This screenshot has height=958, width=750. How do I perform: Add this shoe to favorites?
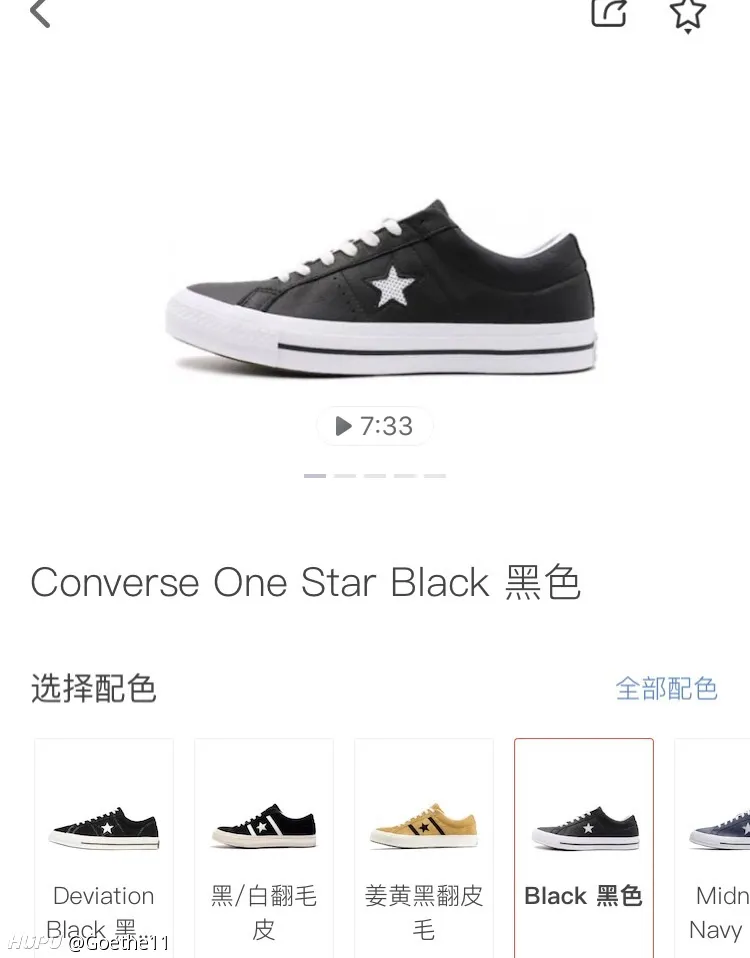[687, 14]
